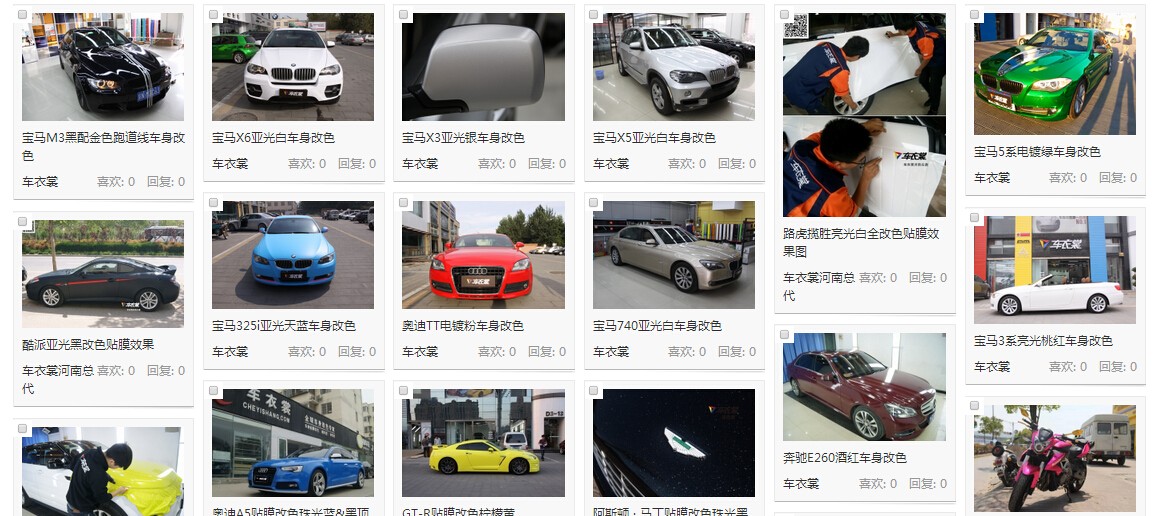
Task: Open the 奔驰E260酒红车身改色 card
Action: (844, 458)
